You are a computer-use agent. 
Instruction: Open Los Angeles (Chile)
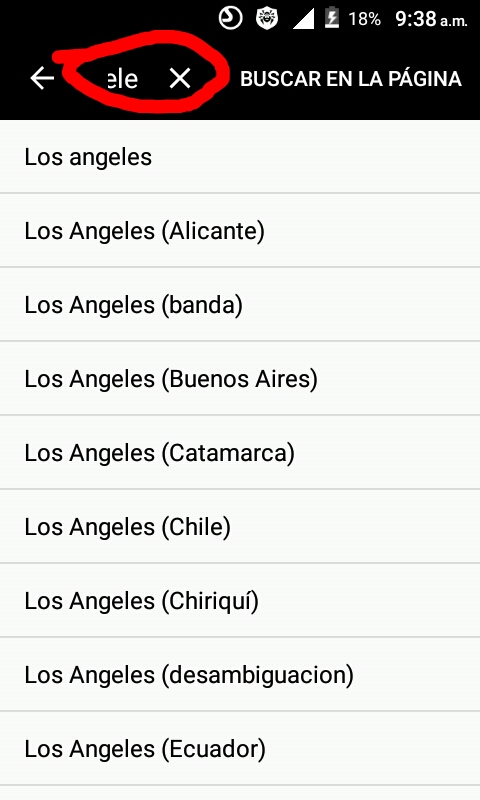pos(240,527)
